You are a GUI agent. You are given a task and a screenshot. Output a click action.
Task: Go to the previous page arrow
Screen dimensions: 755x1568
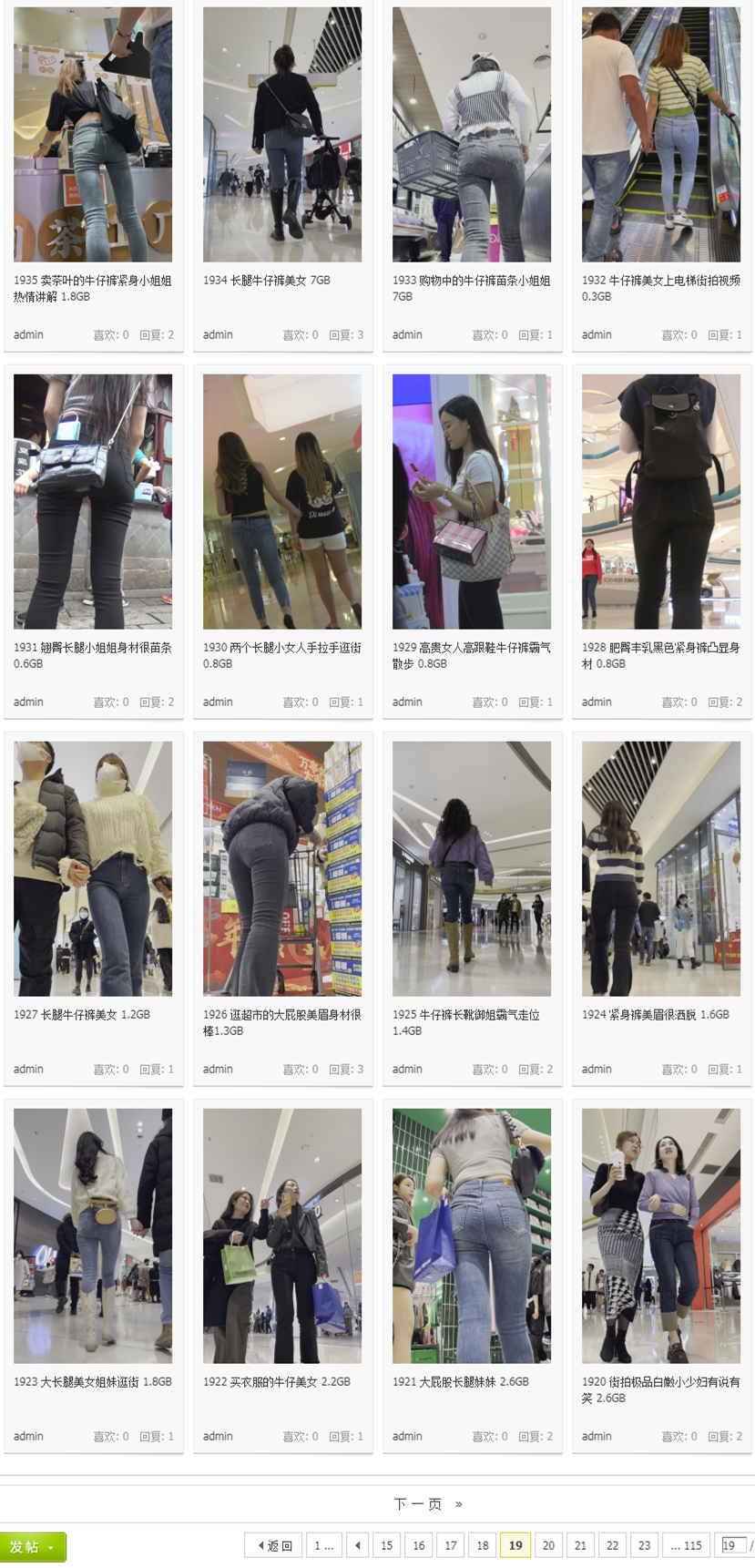click(358, 1545)
